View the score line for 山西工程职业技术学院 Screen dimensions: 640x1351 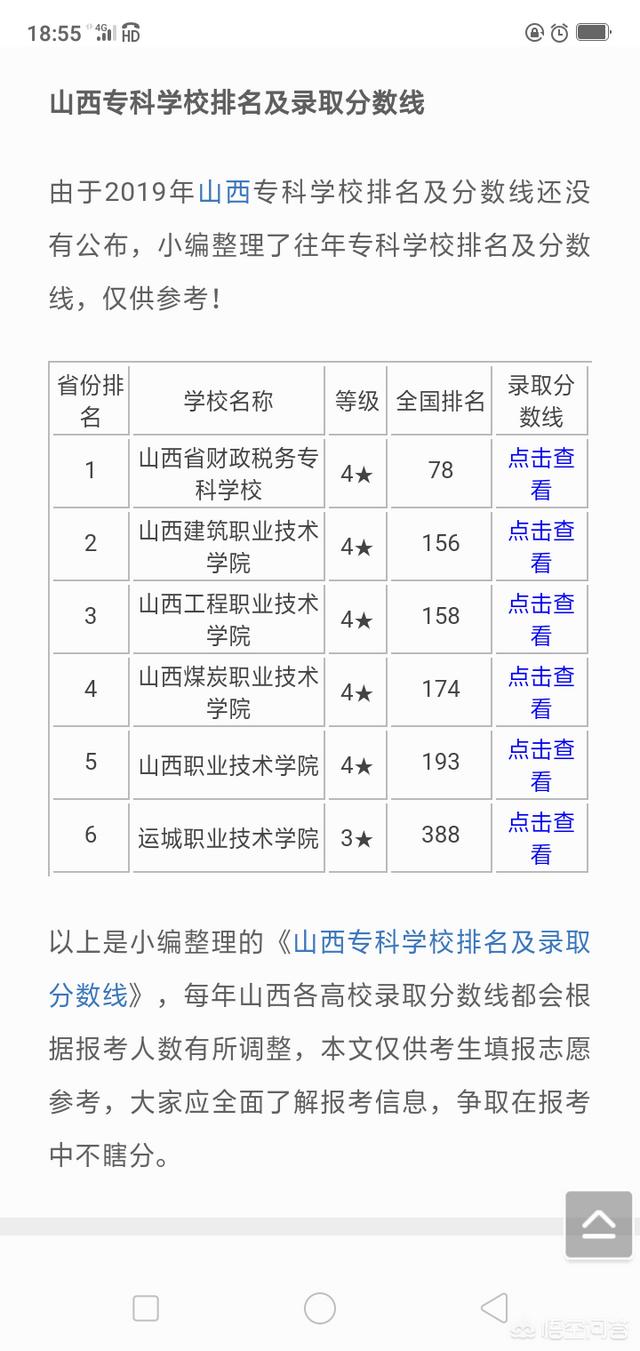[541, 620]
